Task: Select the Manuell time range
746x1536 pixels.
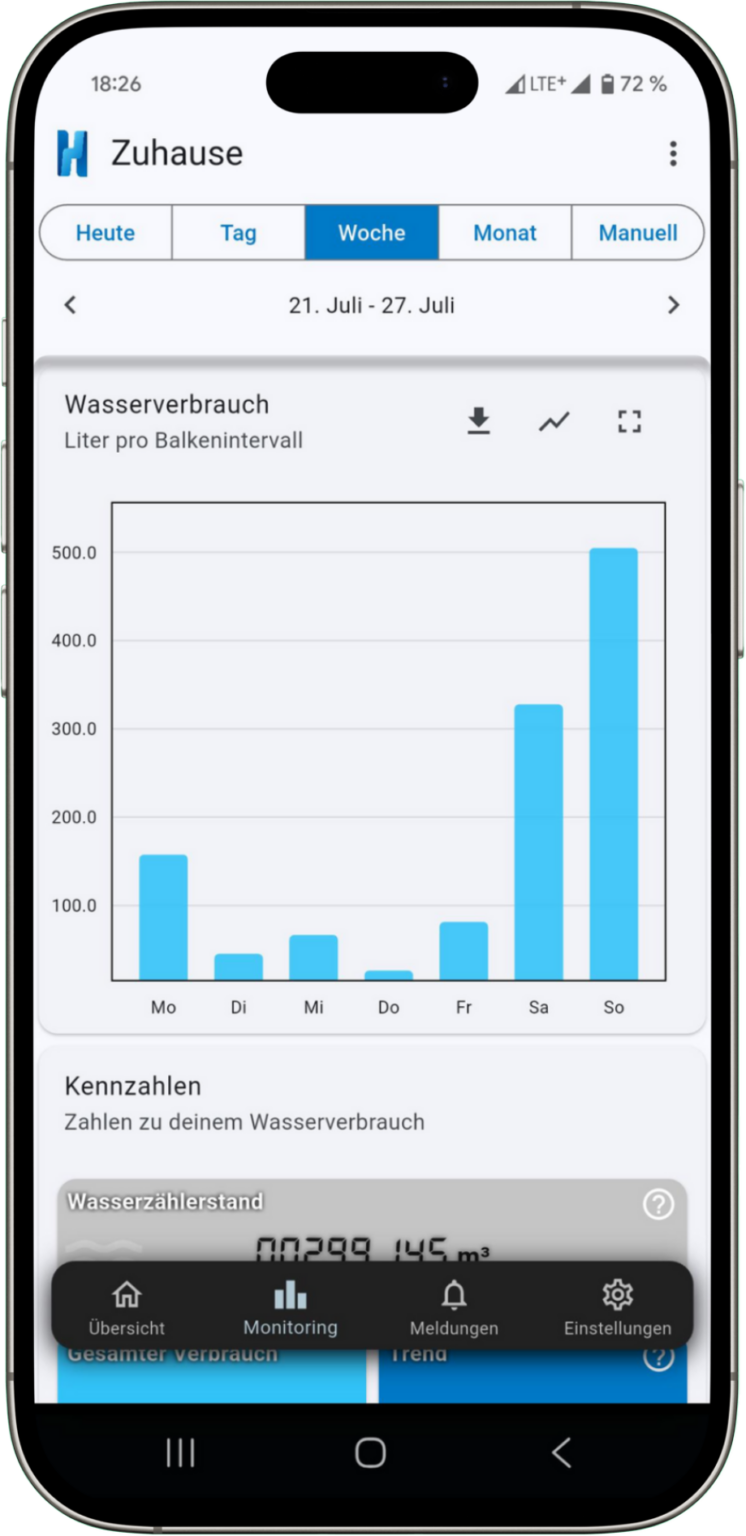Action: pyautogui.click(x=638, y=232)
